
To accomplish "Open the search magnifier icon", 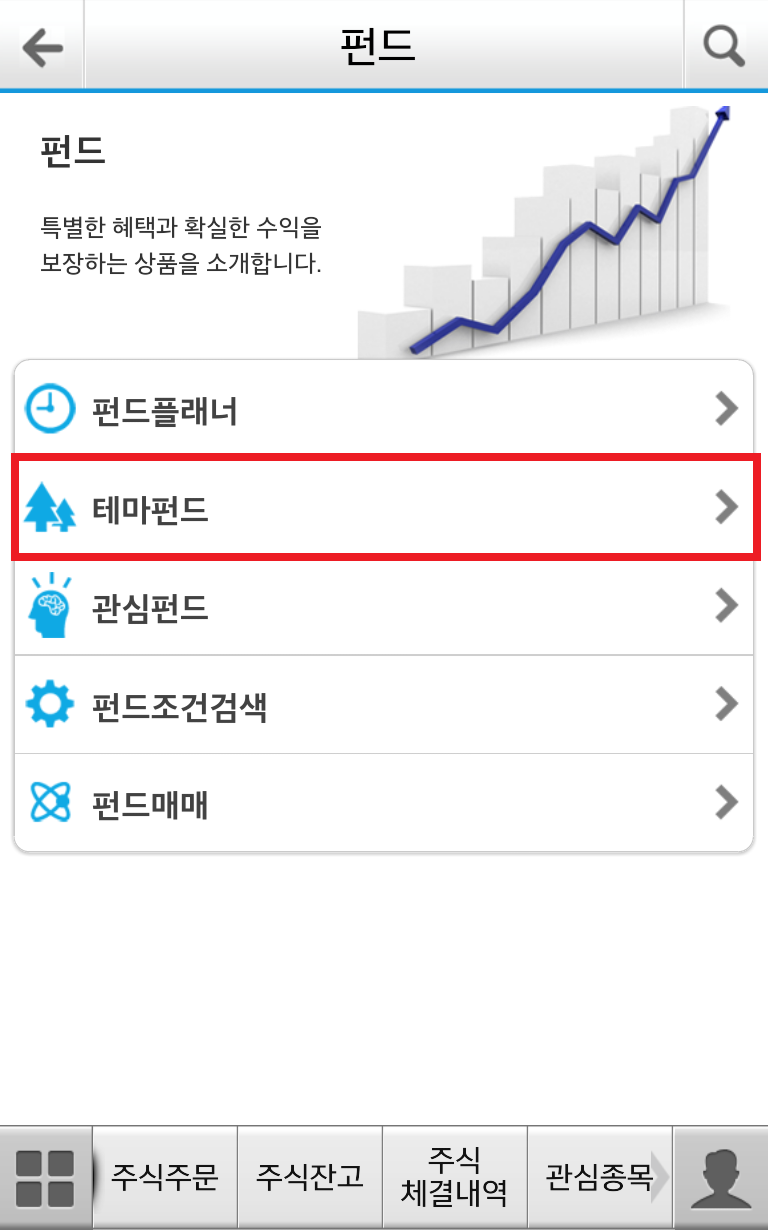I will pos(724,46).
